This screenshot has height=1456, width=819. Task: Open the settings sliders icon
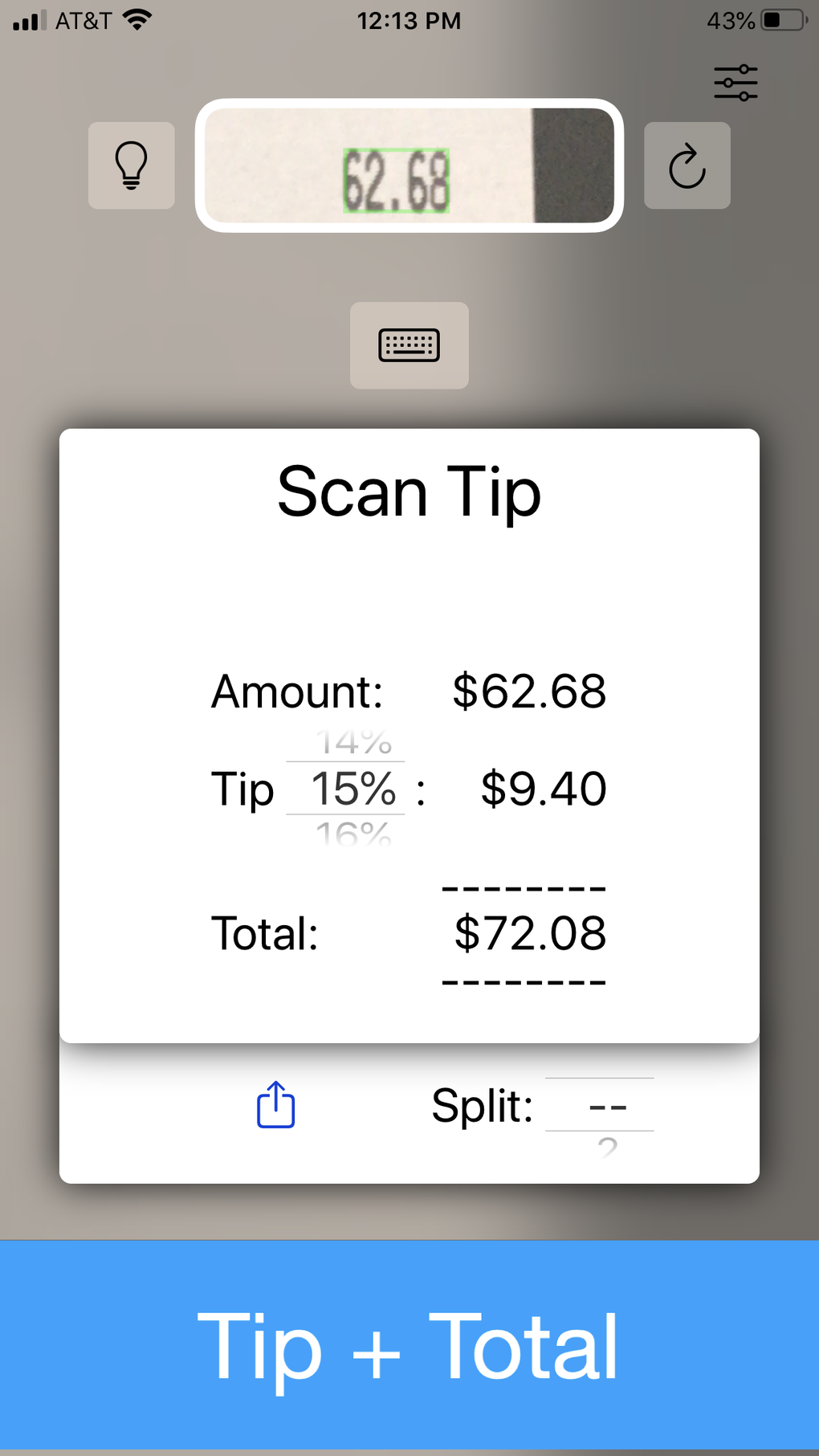735,82
